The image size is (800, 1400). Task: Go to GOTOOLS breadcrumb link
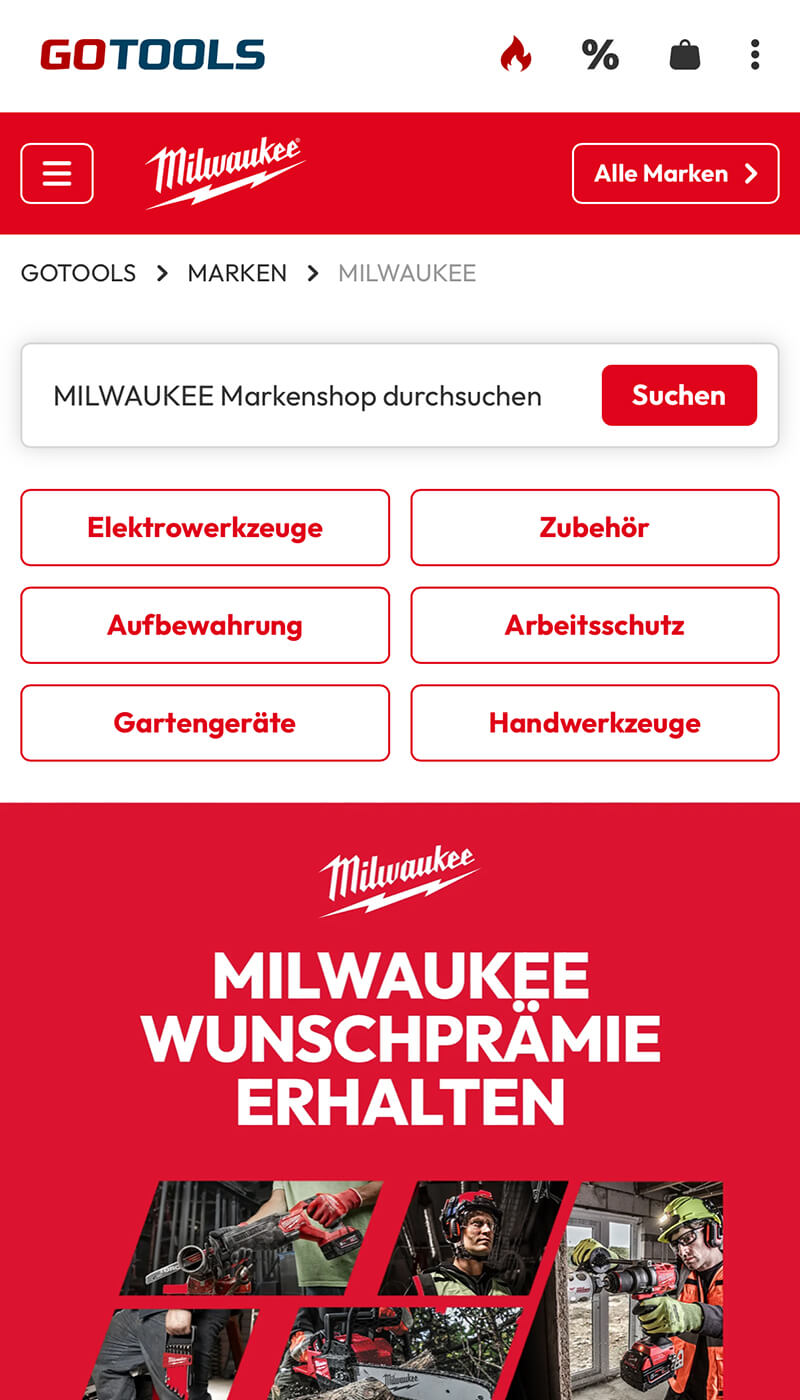pyautogui.click(x=78, y=273)
